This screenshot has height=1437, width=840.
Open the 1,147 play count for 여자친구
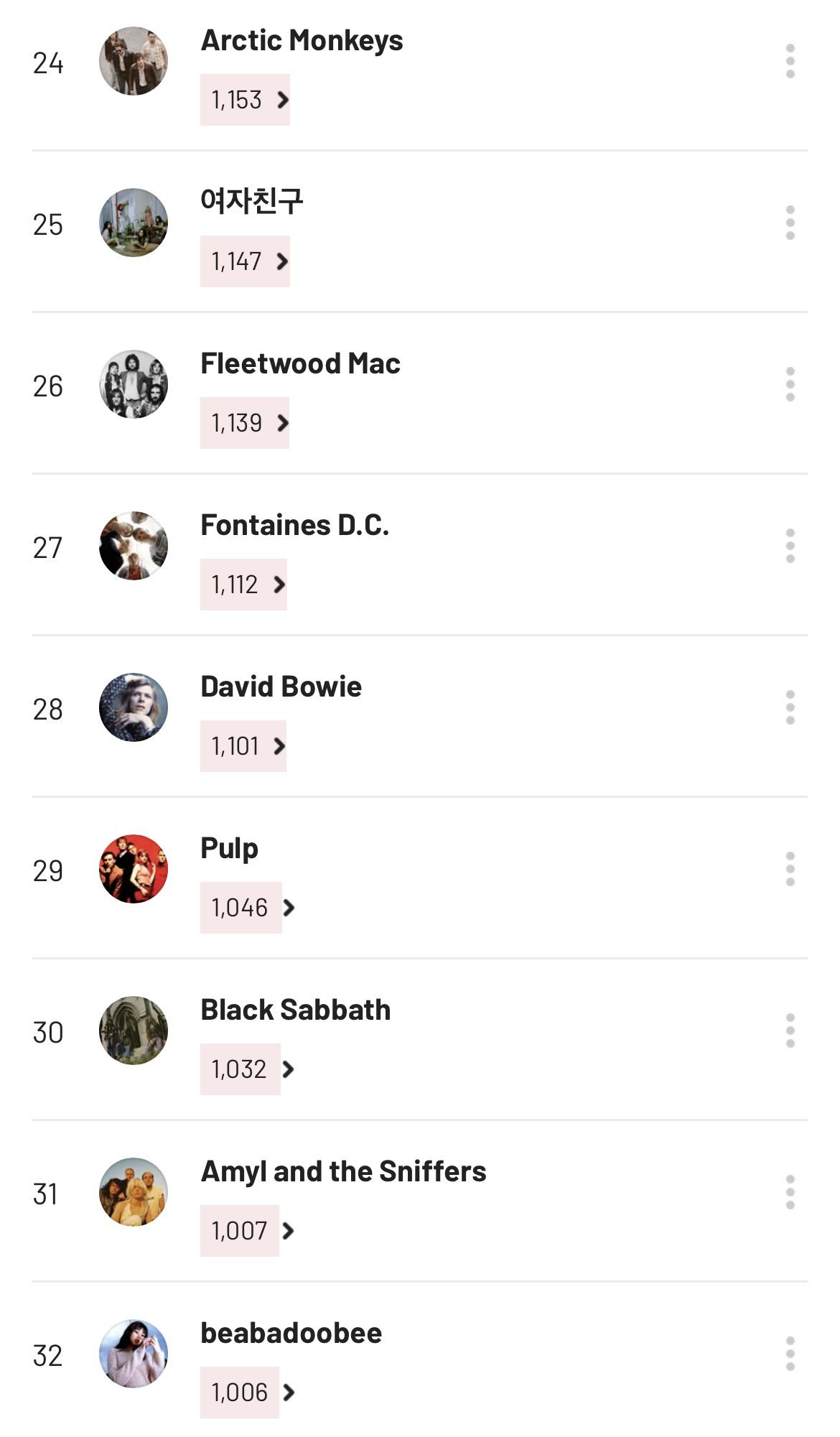coord(245,261)
